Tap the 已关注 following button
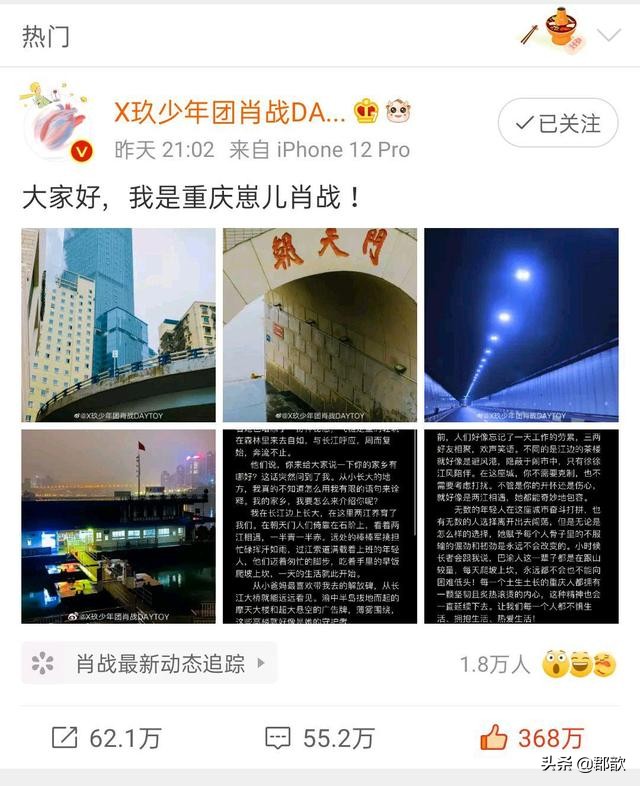The image size is (640, 786). [x=557, y=123]
